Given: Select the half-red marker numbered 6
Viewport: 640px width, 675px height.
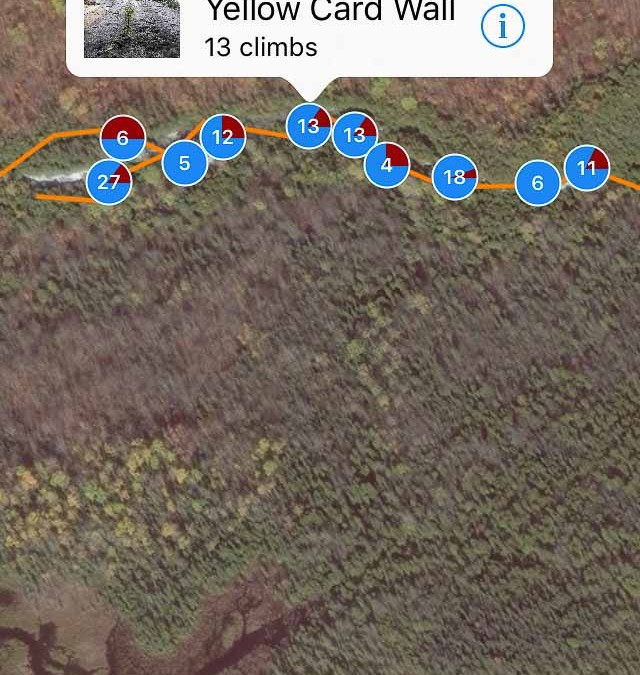Looking at the screenshot, I should point(123,138).
